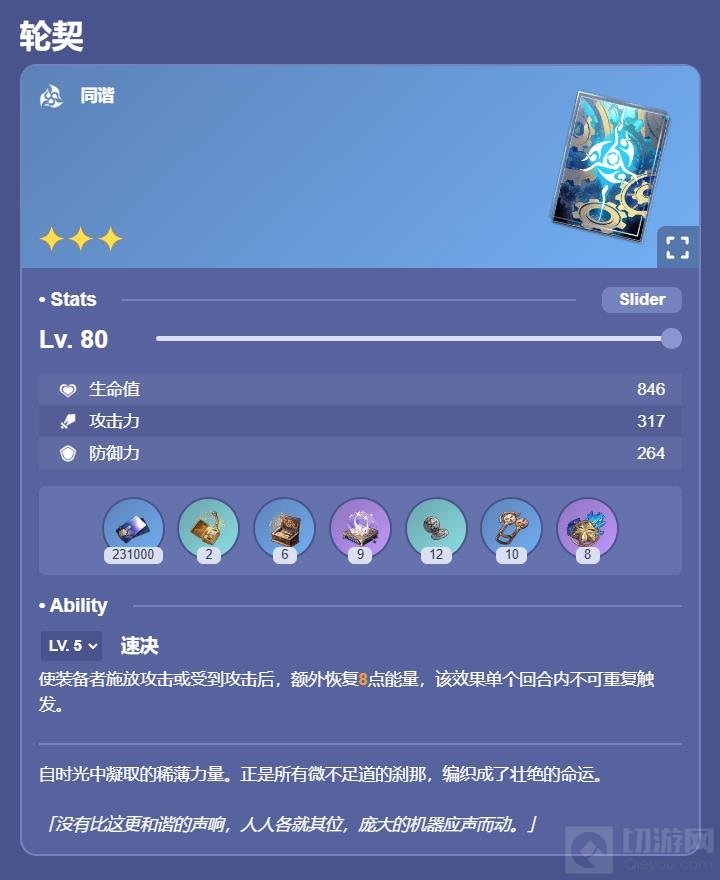Open the material item with count 12

tap(436, 529)
